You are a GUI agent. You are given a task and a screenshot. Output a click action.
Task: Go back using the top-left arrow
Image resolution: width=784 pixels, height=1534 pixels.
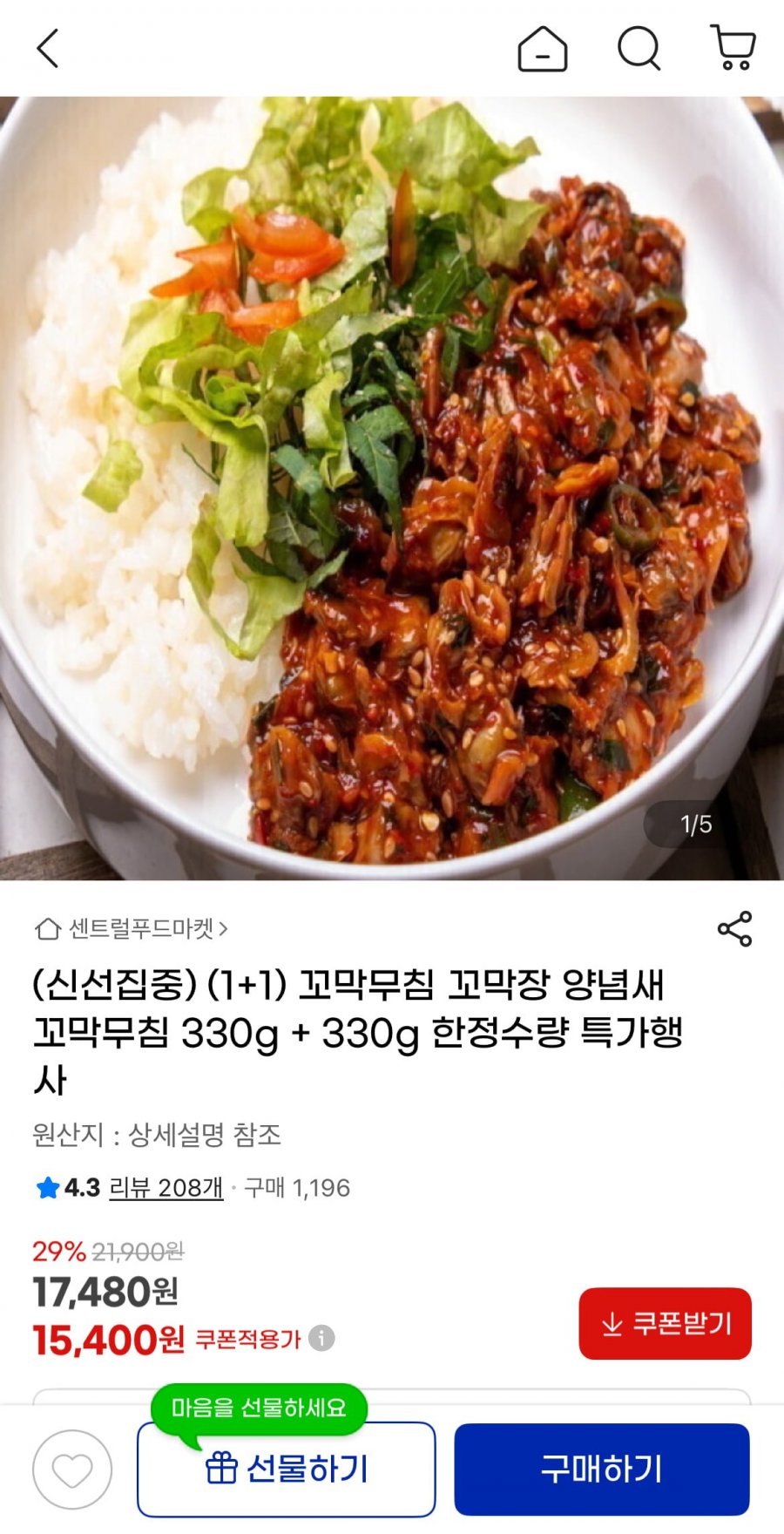(x=48, y=48)
